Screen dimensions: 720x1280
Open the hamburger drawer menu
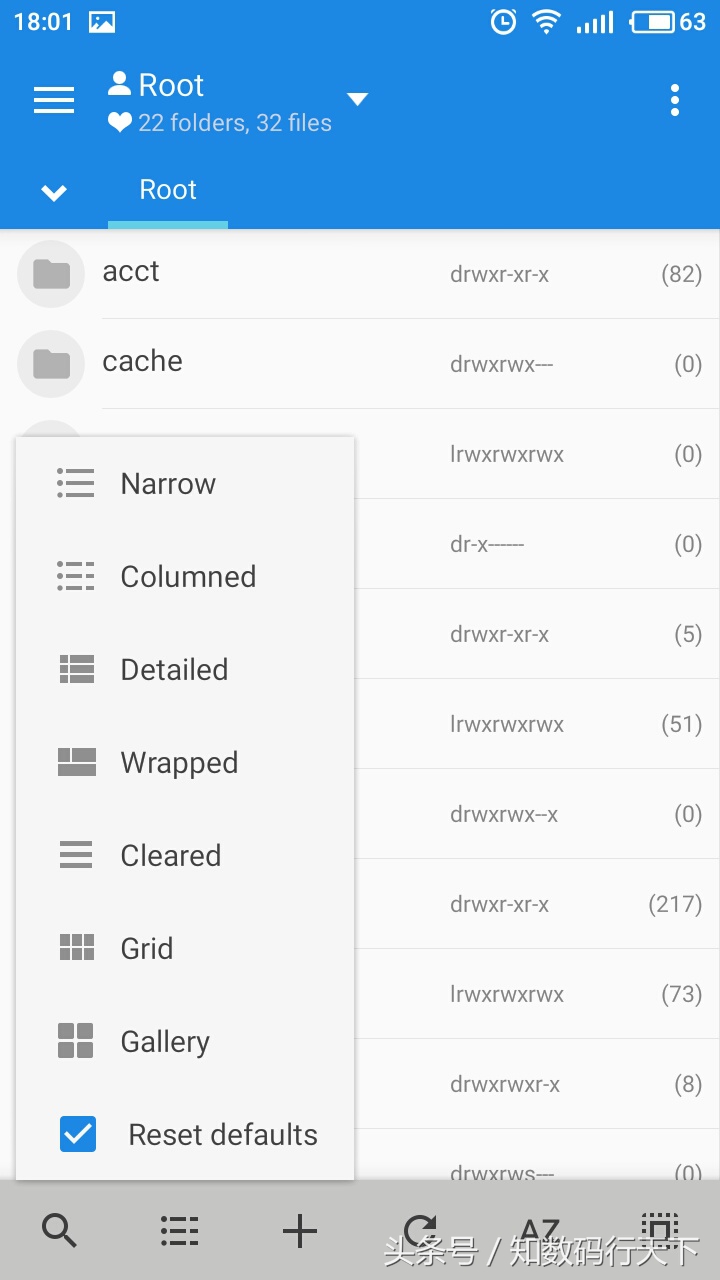(x=54, y=100)
